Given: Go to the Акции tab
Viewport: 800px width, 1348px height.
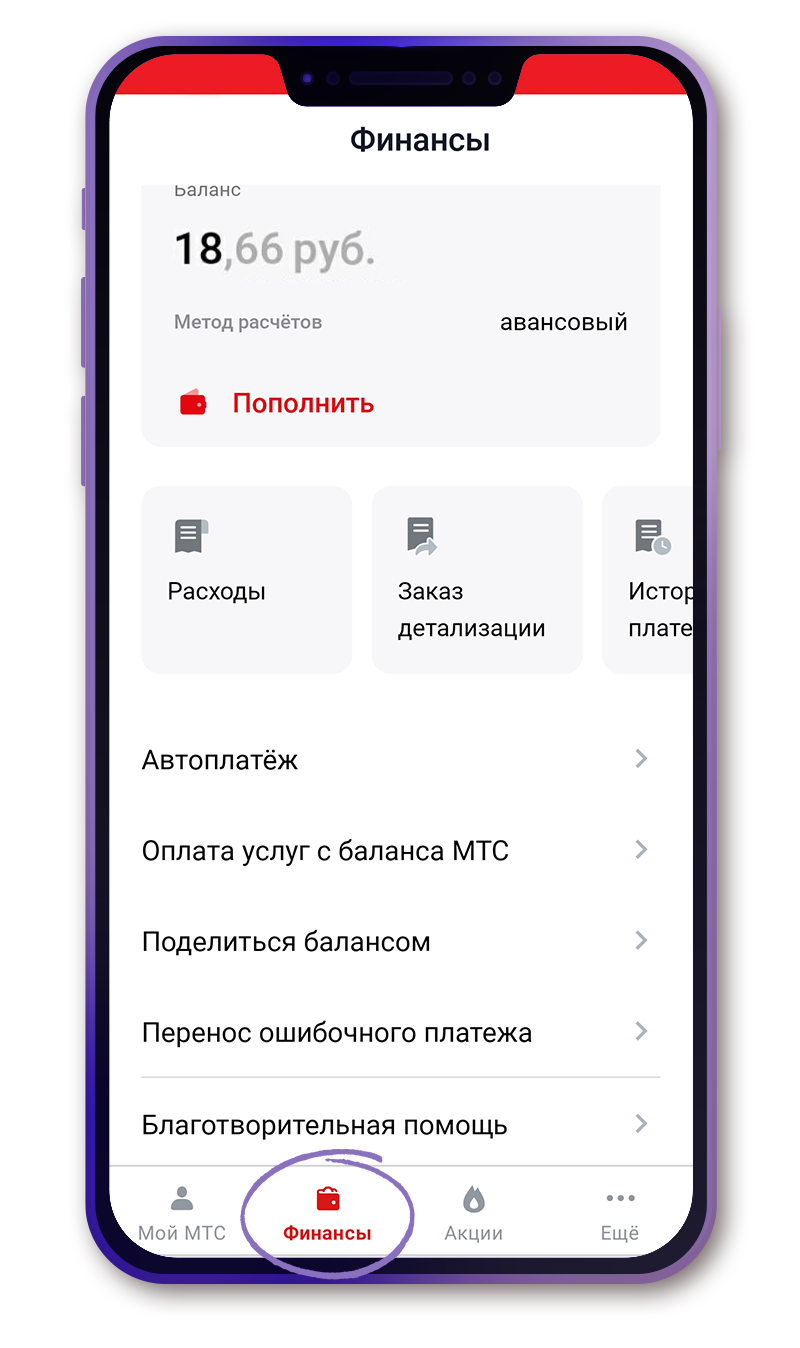Looking at the screenshot, I should [x=473, y=1214].
